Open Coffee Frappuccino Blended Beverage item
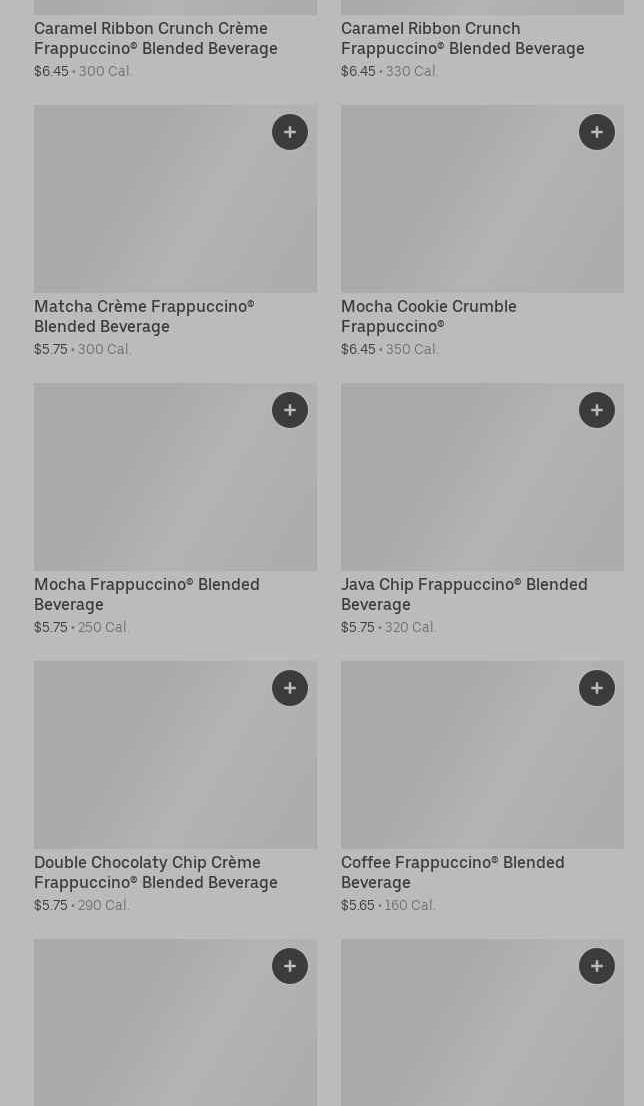This screenshot has width=644, height=1106. (x=482, y=788)
